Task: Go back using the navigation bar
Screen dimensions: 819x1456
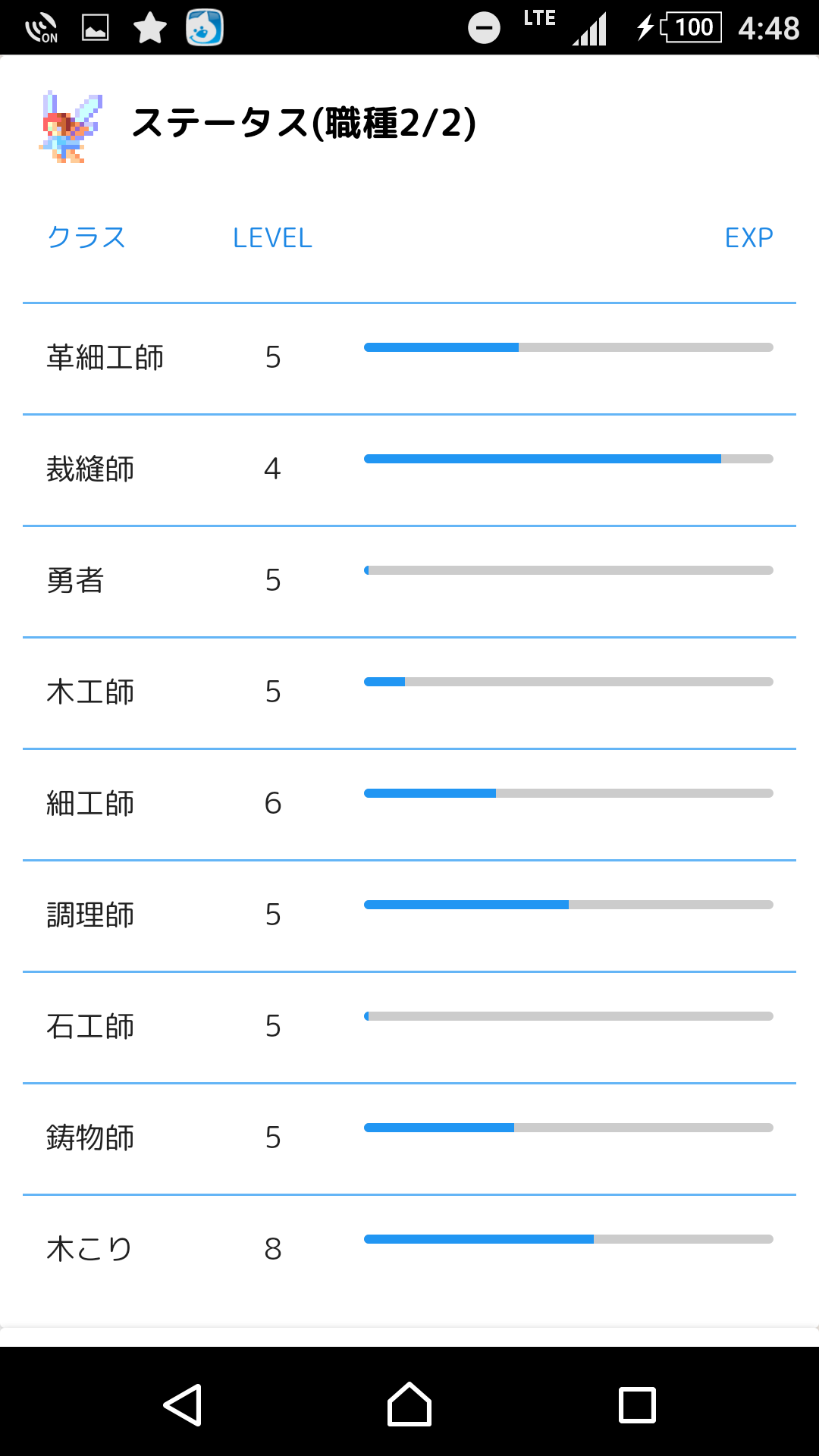Action: click(183, 1404)
